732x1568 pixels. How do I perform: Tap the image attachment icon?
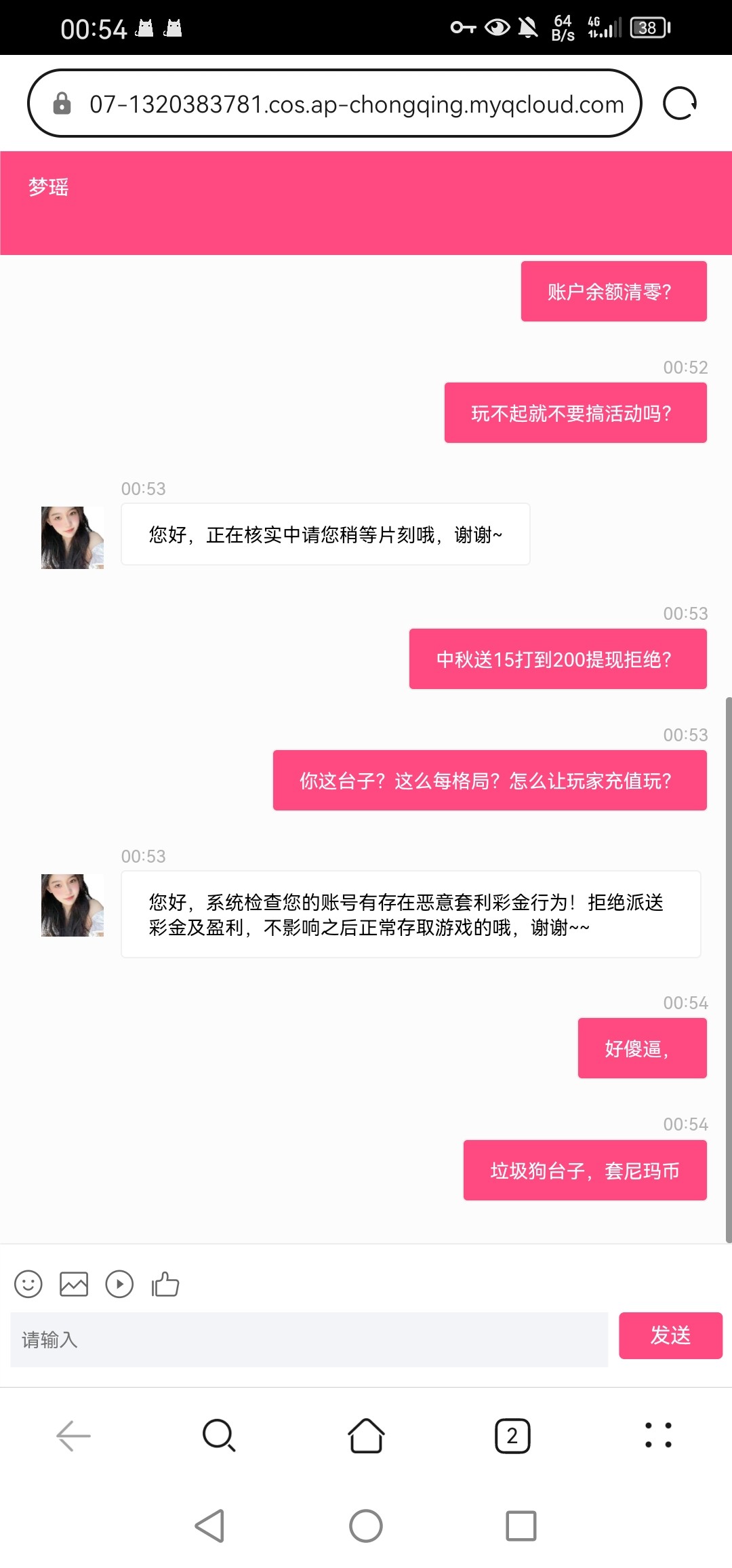[74, 1284]
